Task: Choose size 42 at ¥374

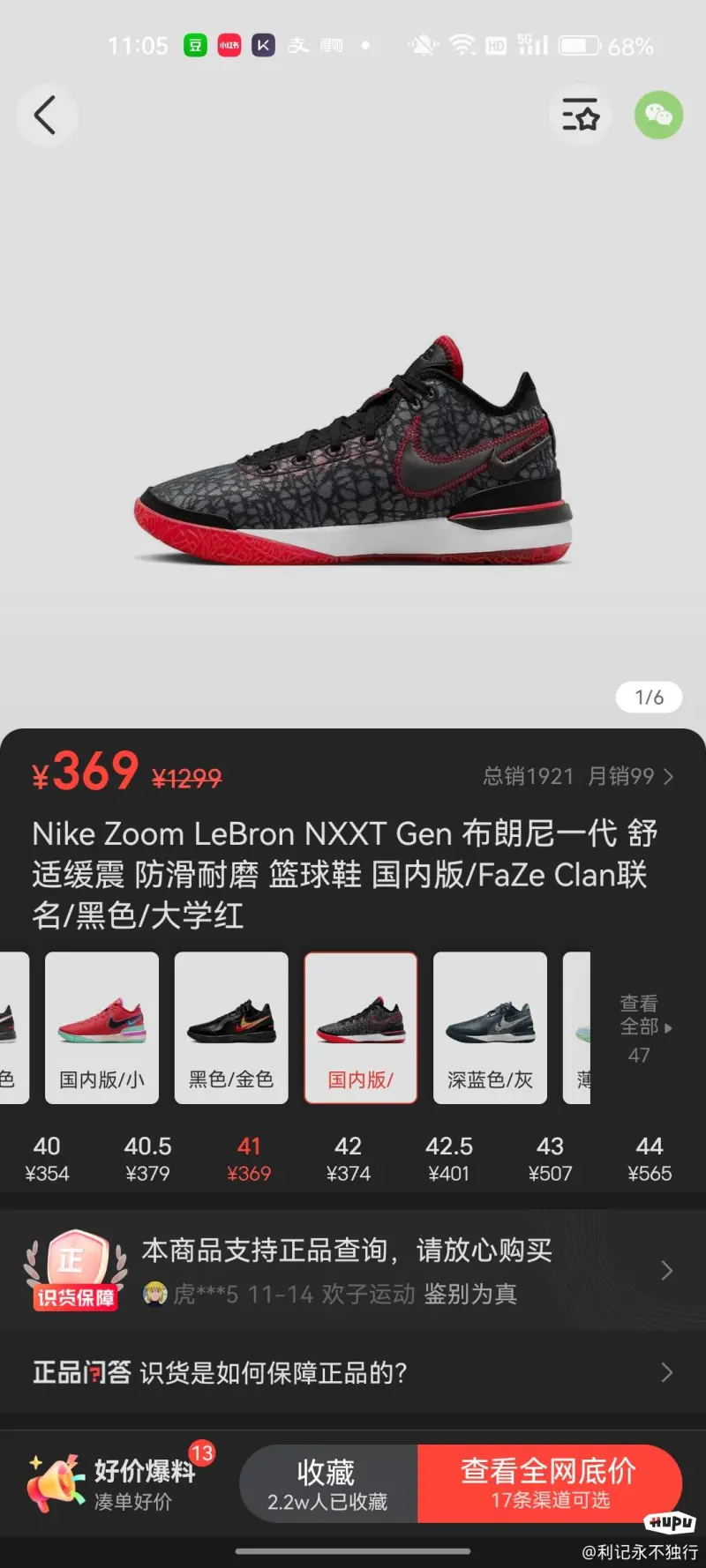Action: 348,1159
